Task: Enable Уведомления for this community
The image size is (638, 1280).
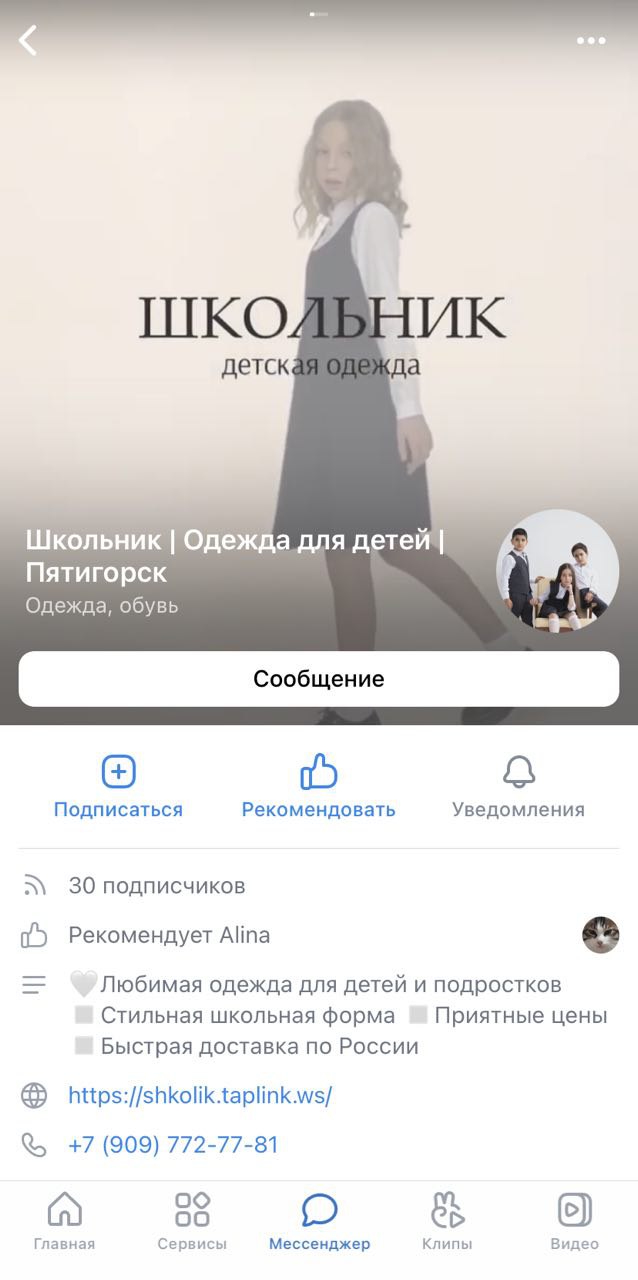Action: (518, 787)
